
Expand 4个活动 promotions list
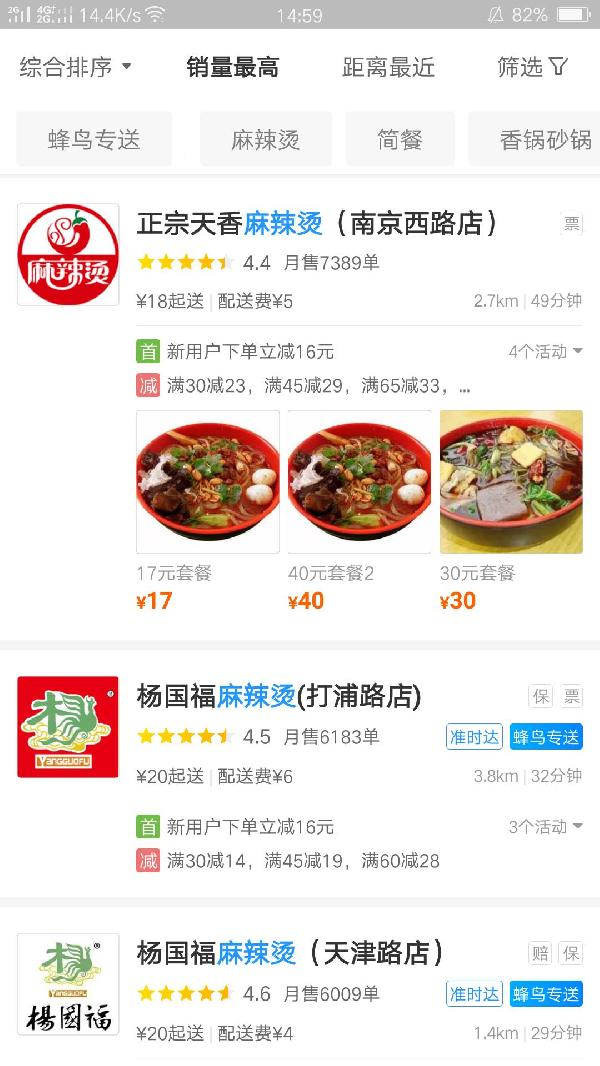pos(545,351)
